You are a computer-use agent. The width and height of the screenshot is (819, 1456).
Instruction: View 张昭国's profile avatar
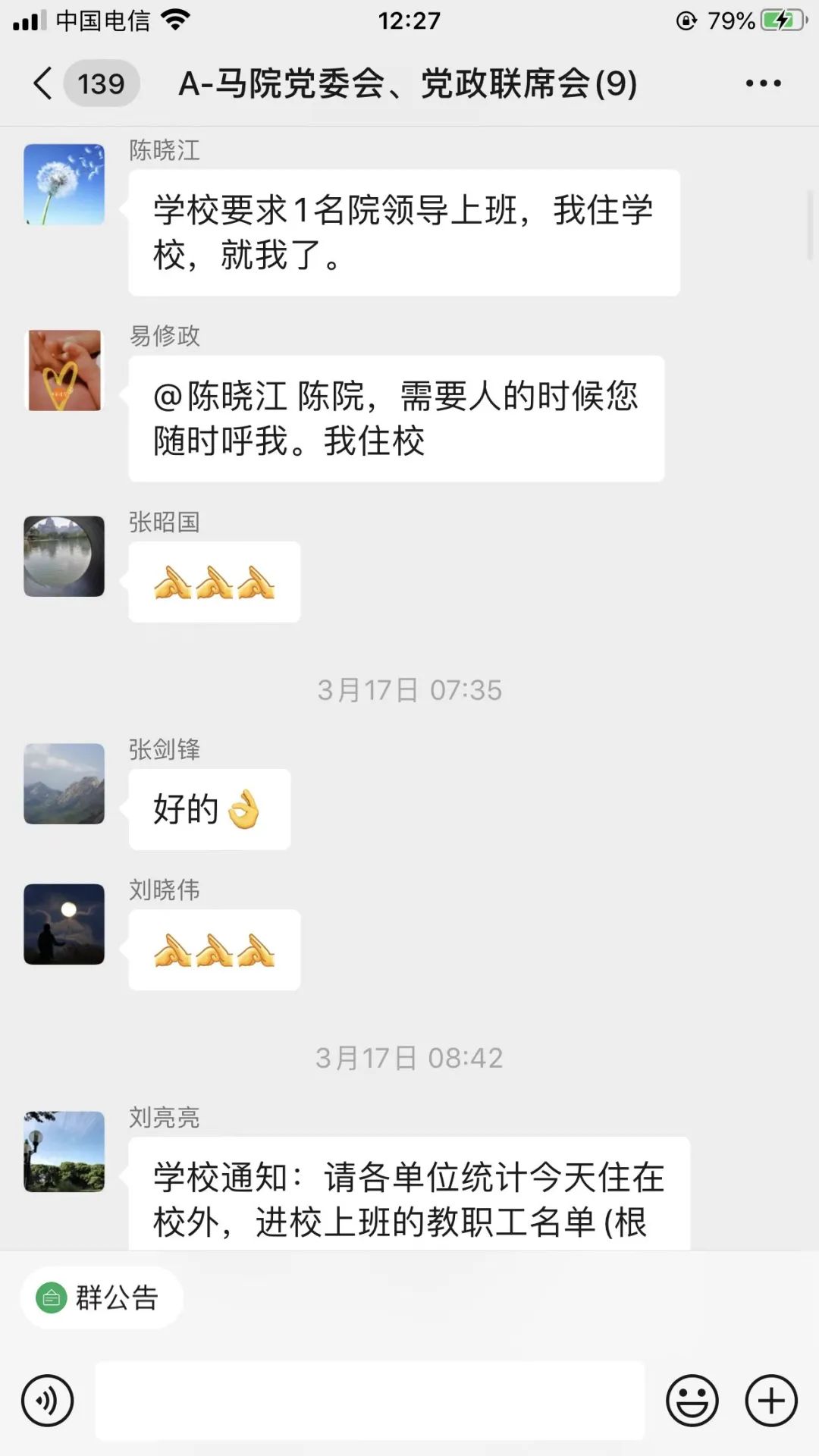pos(64,556)
